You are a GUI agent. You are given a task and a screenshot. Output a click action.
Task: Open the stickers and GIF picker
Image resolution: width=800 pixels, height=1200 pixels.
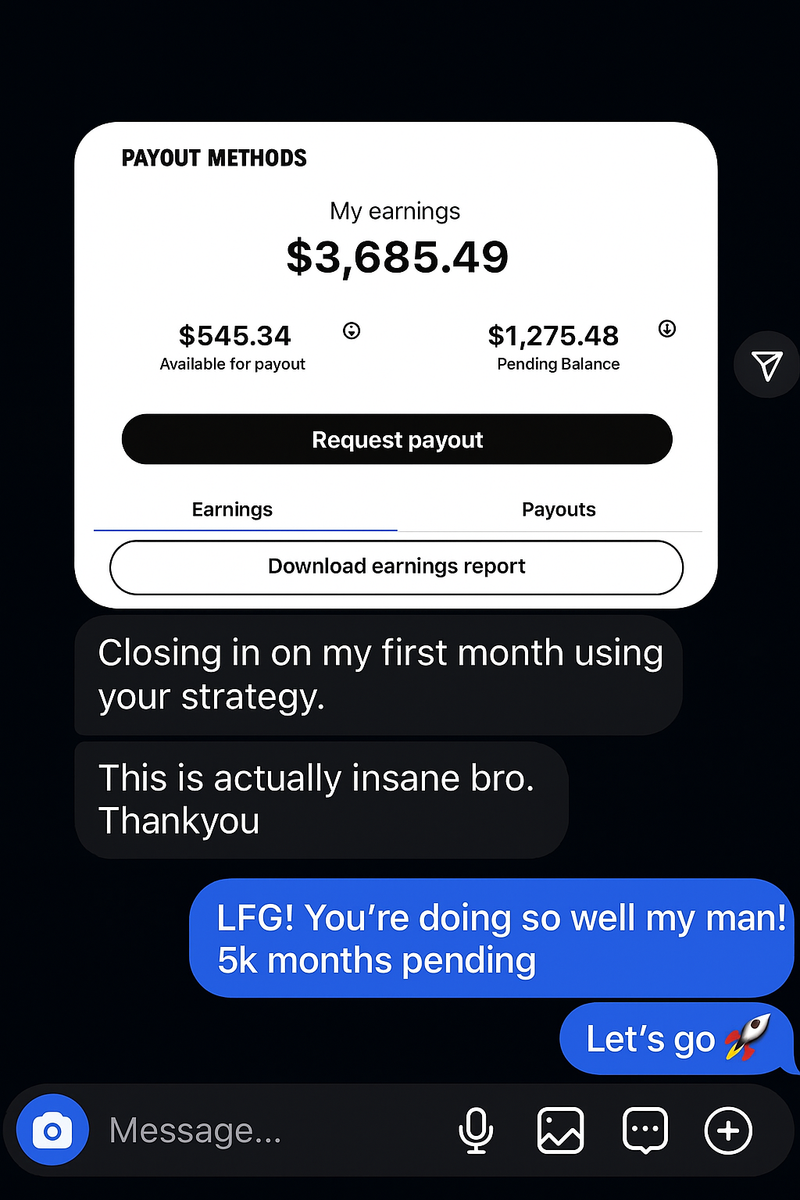(644, 1132)
